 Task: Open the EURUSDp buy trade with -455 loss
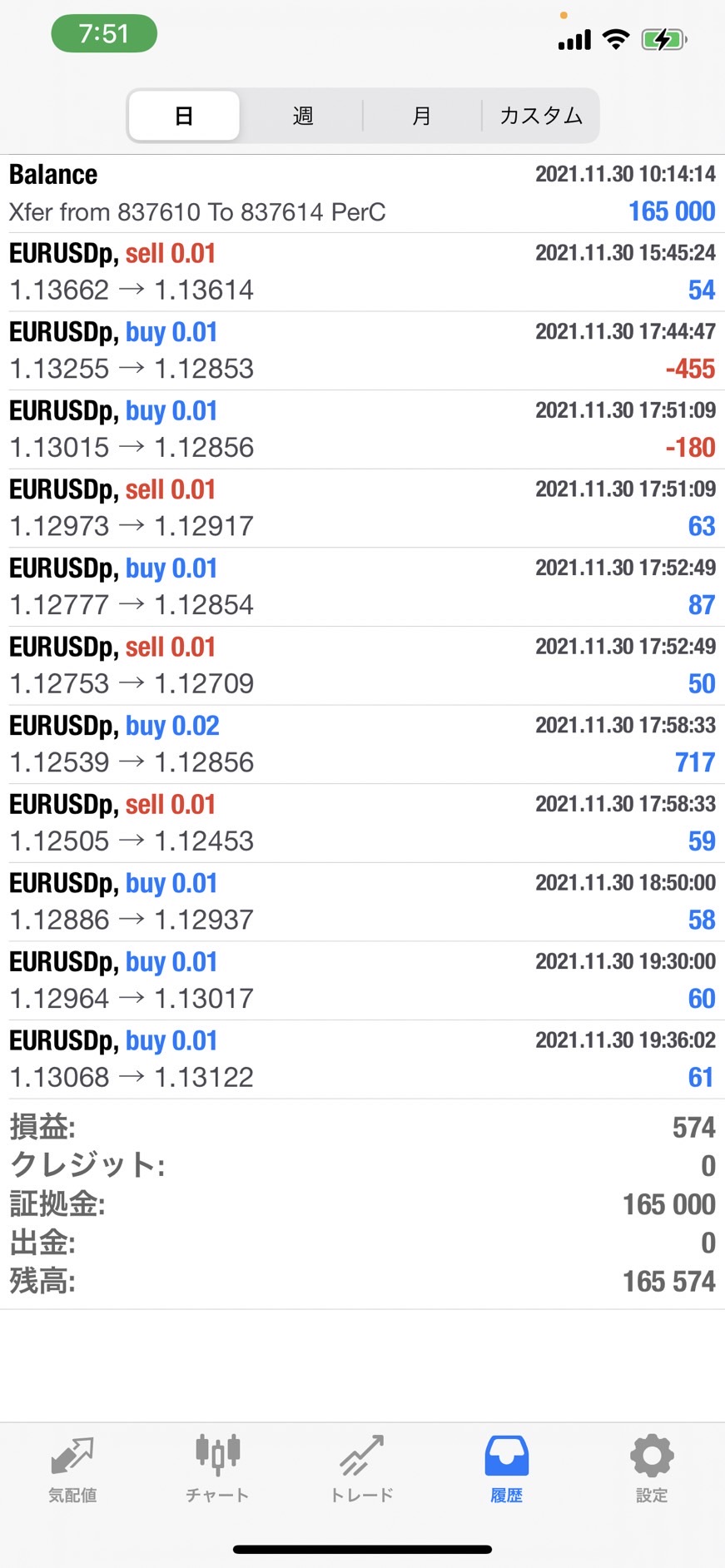362,350
